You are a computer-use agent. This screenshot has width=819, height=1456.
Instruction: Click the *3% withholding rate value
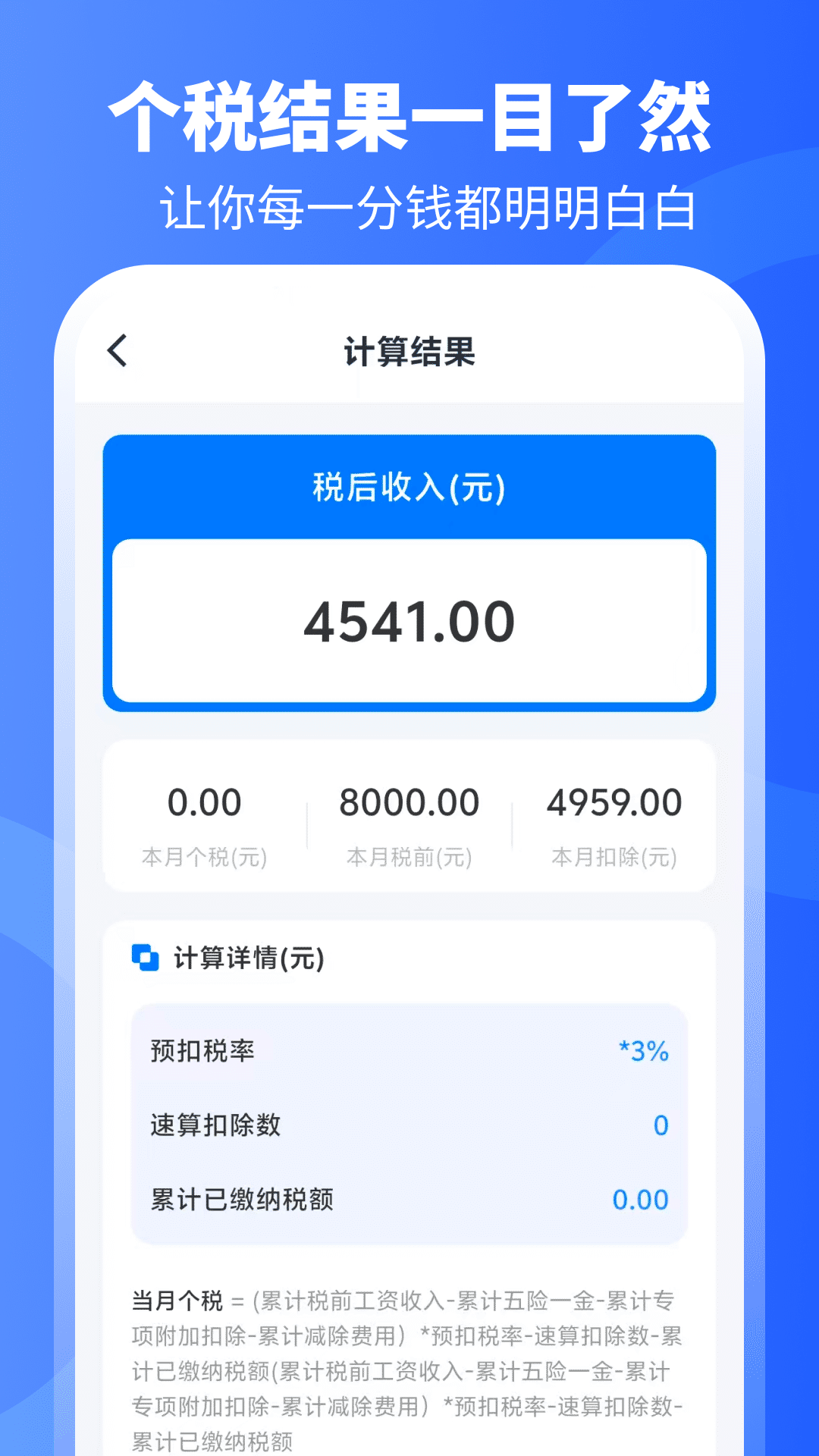tap(642, 1051)
